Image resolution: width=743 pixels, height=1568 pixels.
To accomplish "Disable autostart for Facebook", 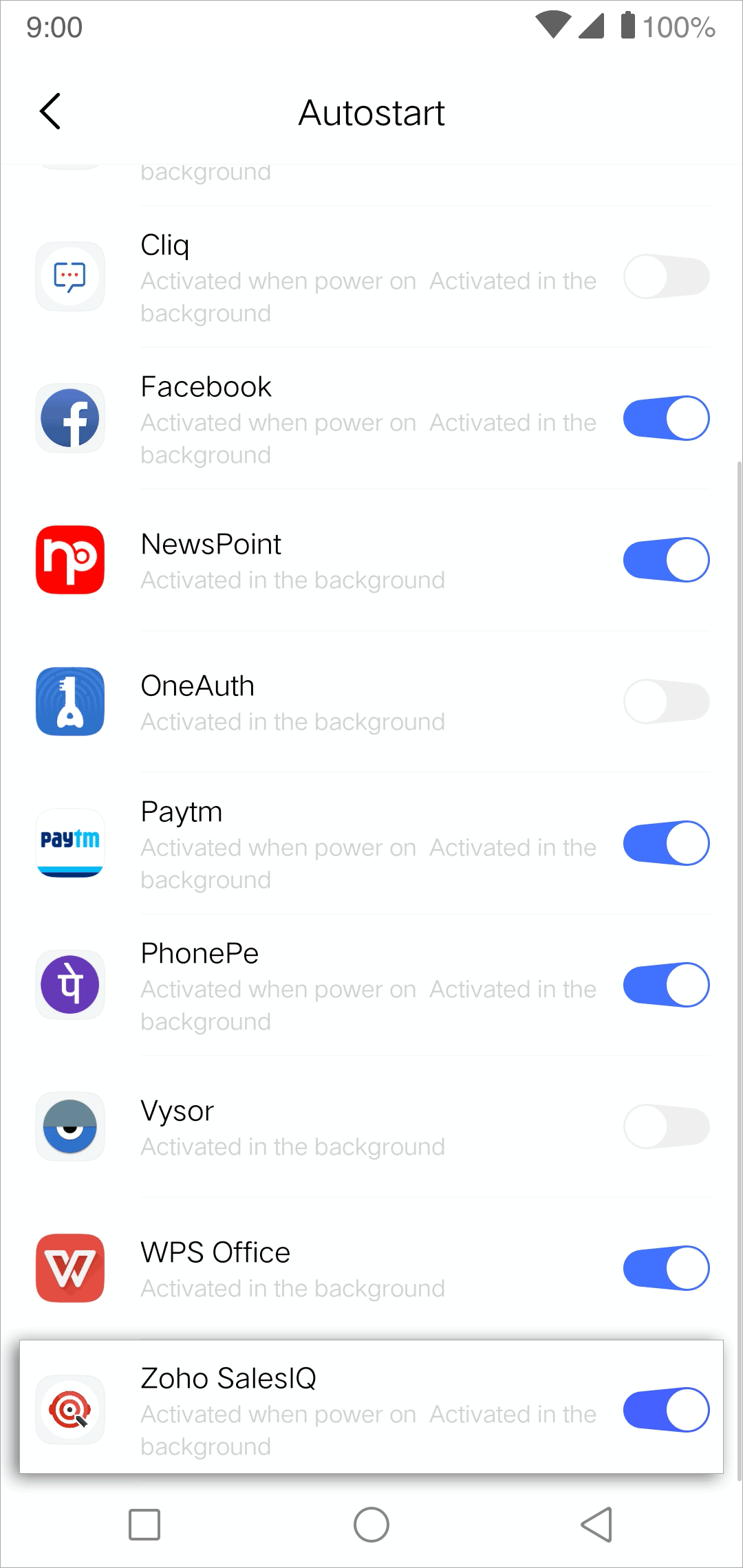I will tap(666, 418).
